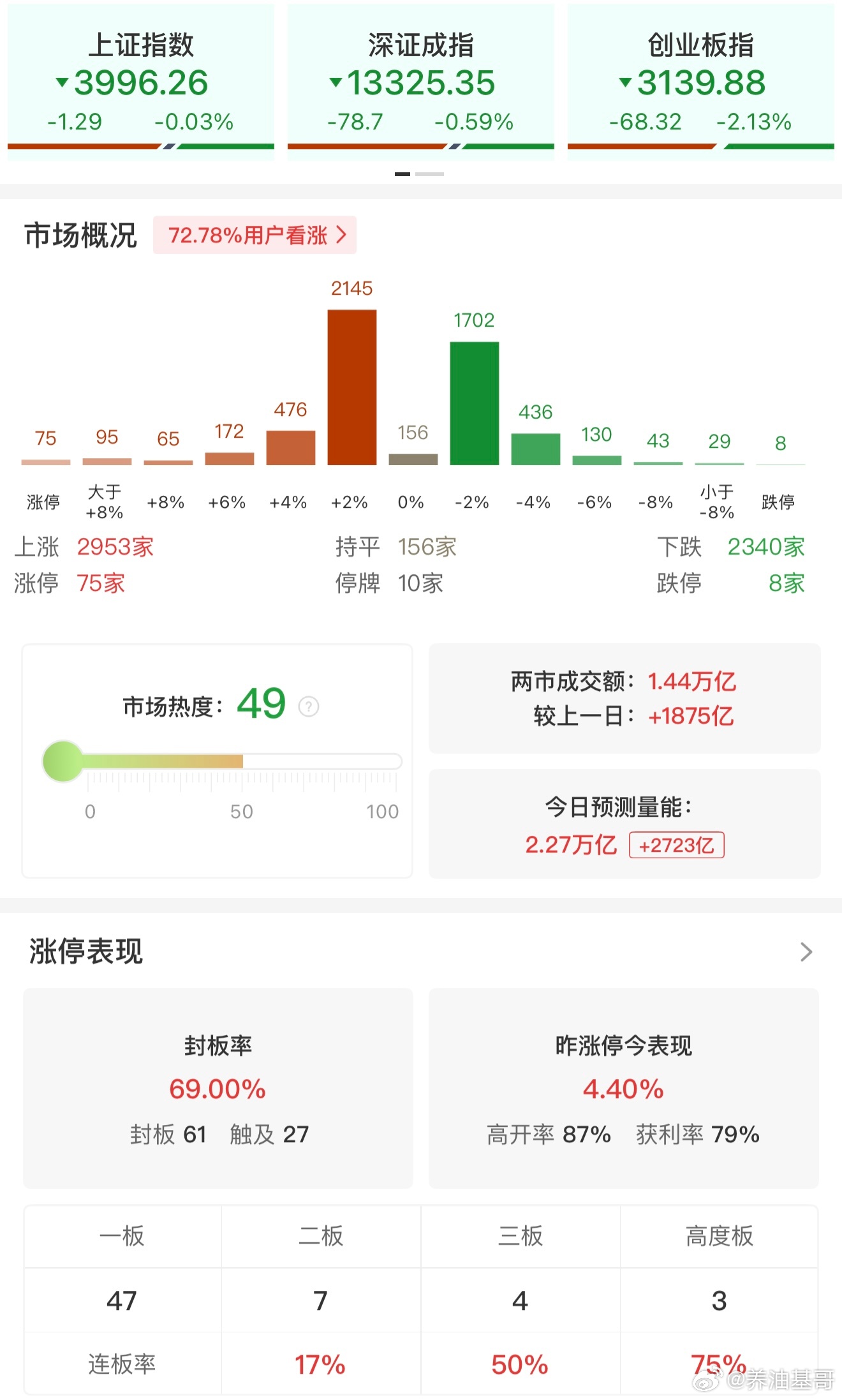Screen dimensions: 842x1400
Task: Select the 高度板 column header
Action: coord(718,1236)
